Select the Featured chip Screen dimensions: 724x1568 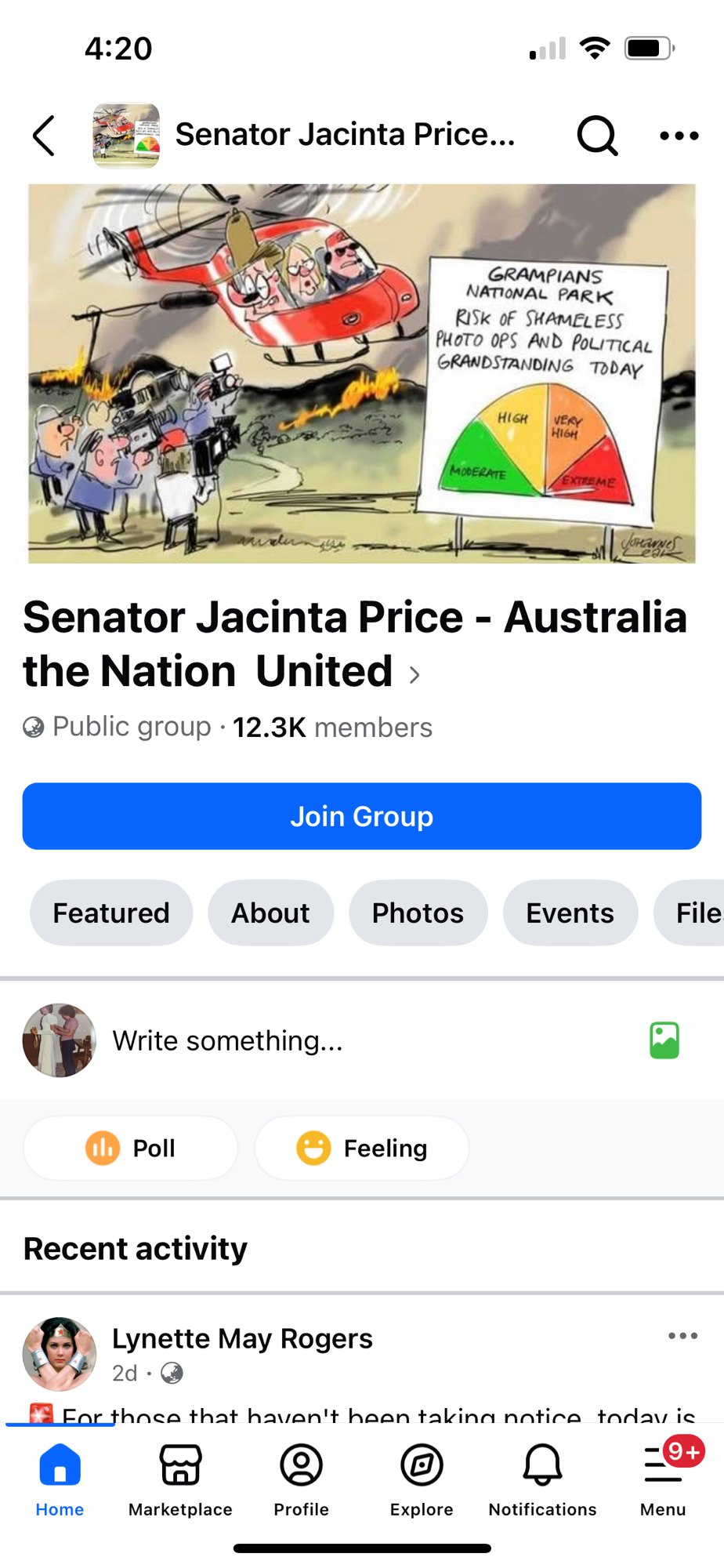coord(111,913)
